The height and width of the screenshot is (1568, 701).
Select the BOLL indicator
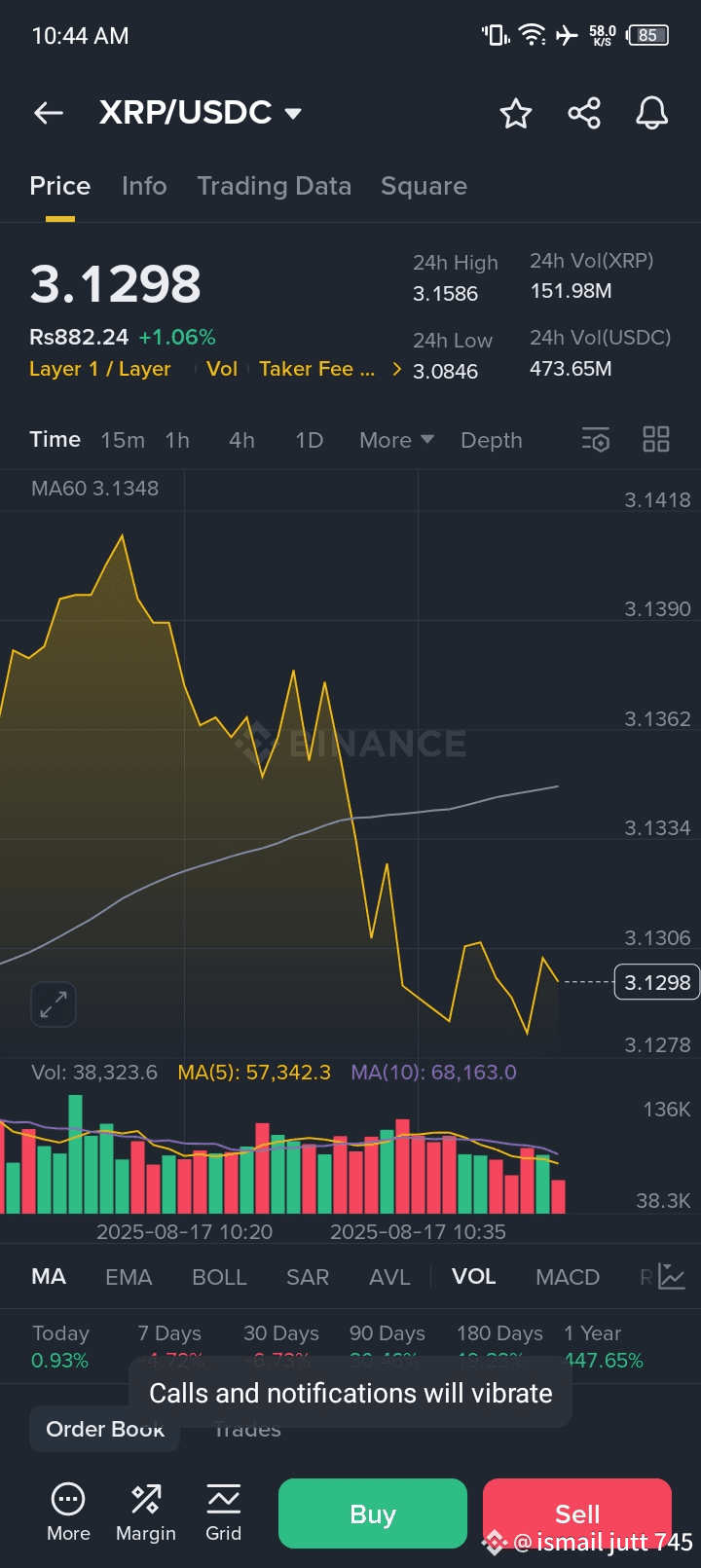coord(219,1277)
